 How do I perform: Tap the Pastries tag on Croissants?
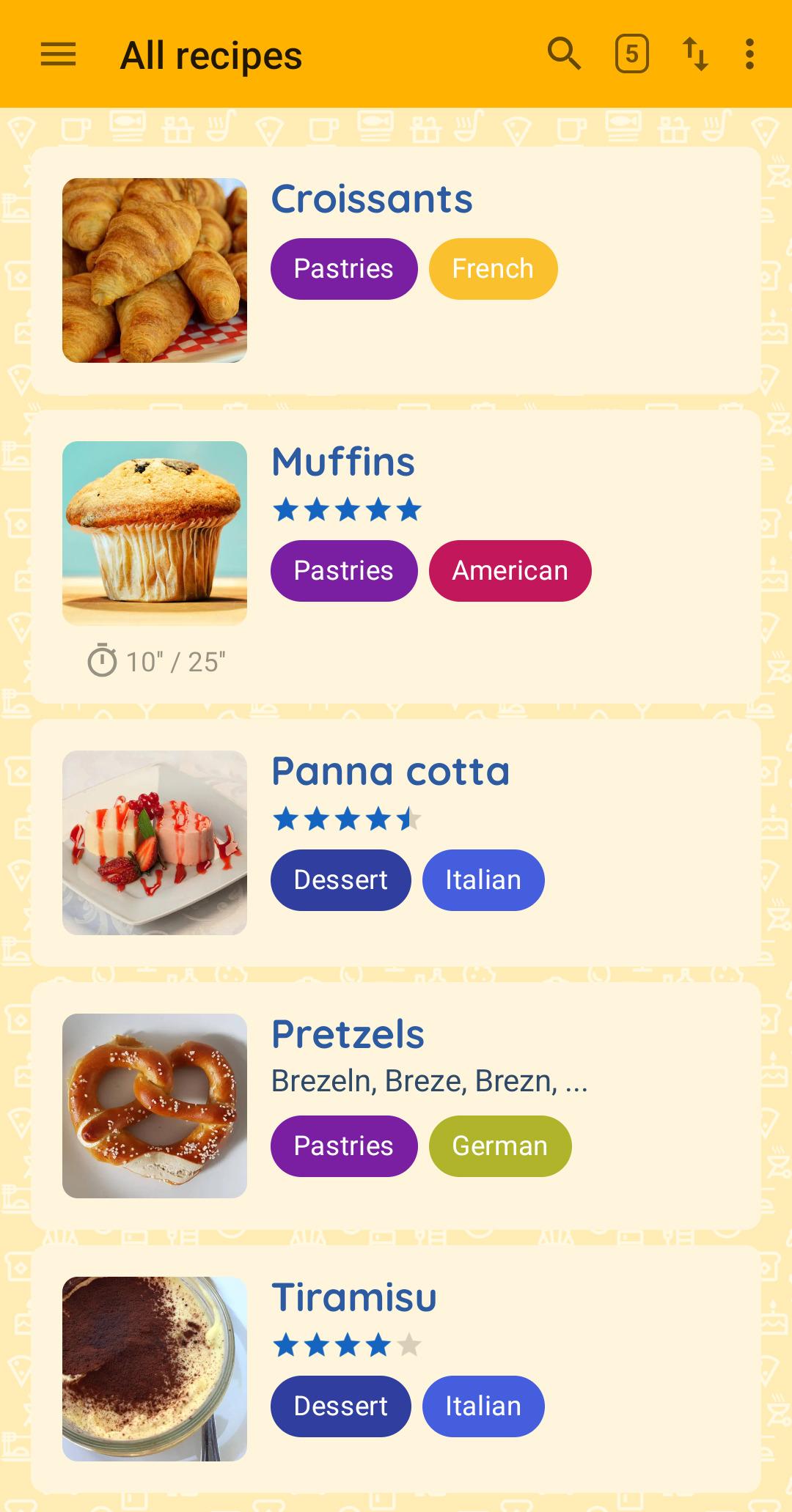point(343,269)
